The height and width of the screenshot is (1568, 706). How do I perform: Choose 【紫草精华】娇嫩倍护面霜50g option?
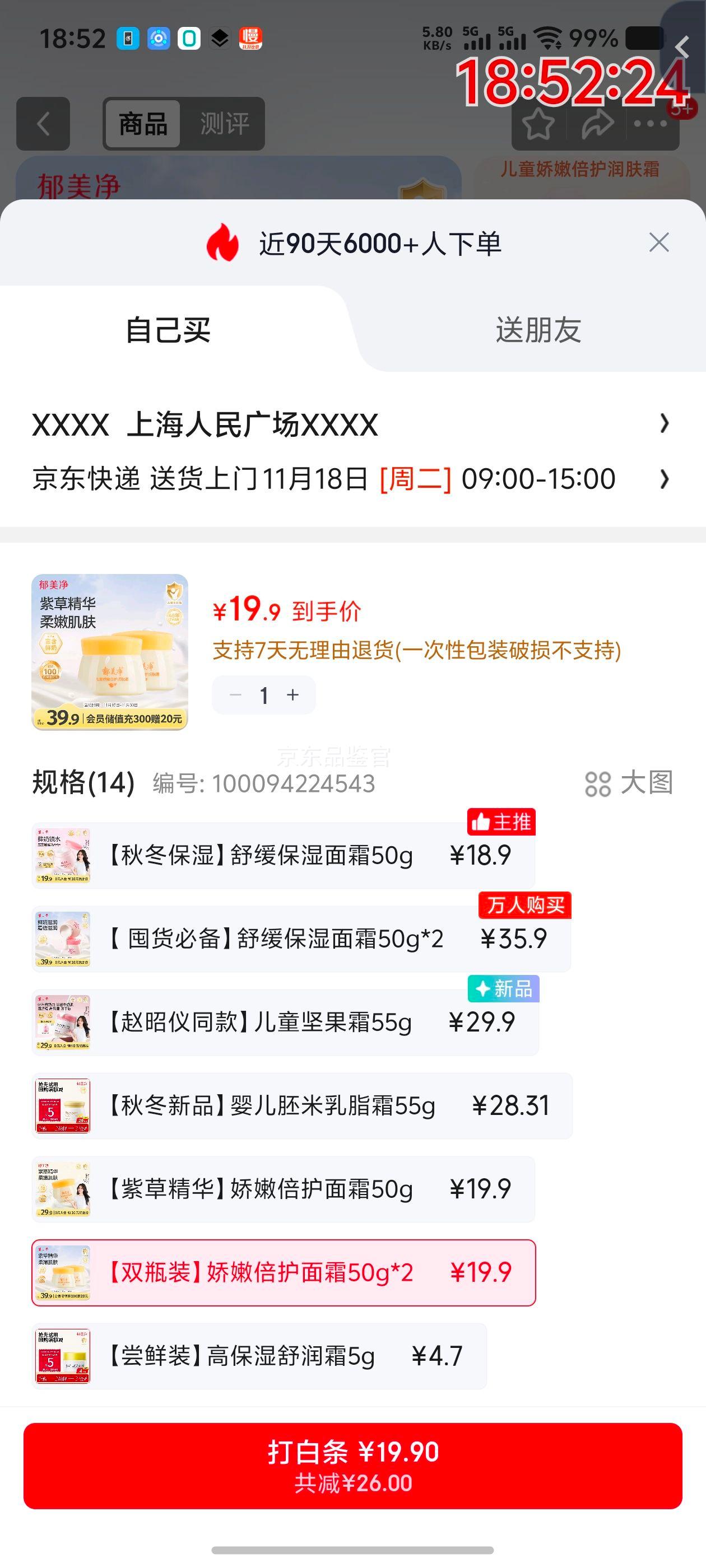[x=284, y=1189]
